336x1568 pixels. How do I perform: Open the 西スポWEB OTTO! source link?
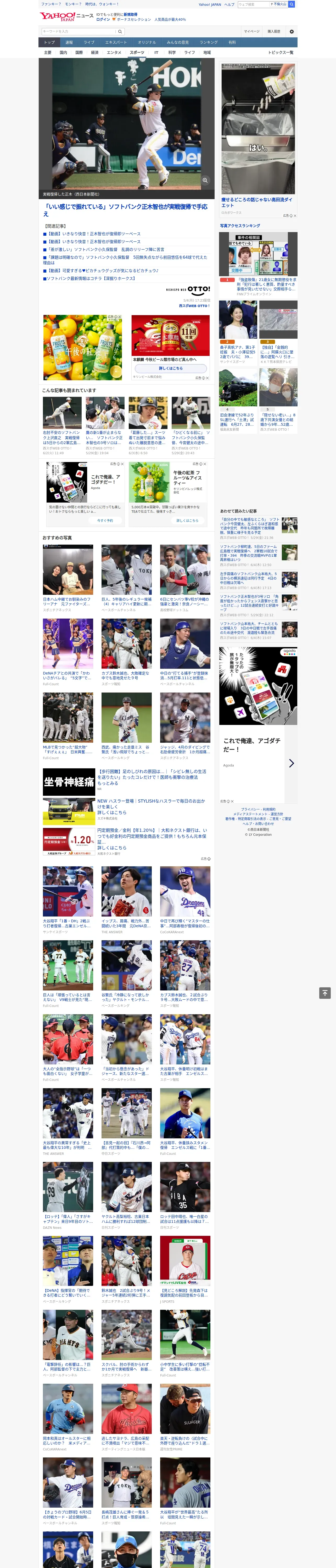coord(194,305)
